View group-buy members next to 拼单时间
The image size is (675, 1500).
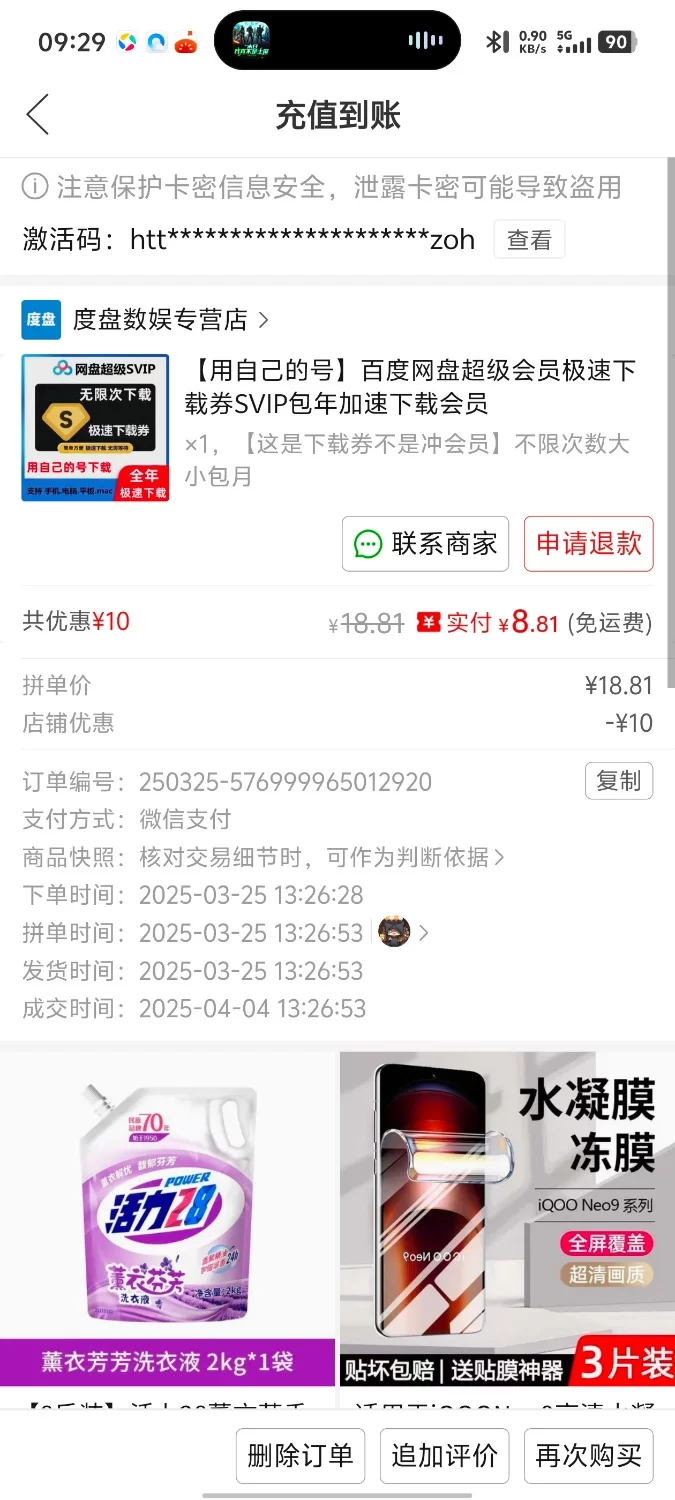coord(403,933)
